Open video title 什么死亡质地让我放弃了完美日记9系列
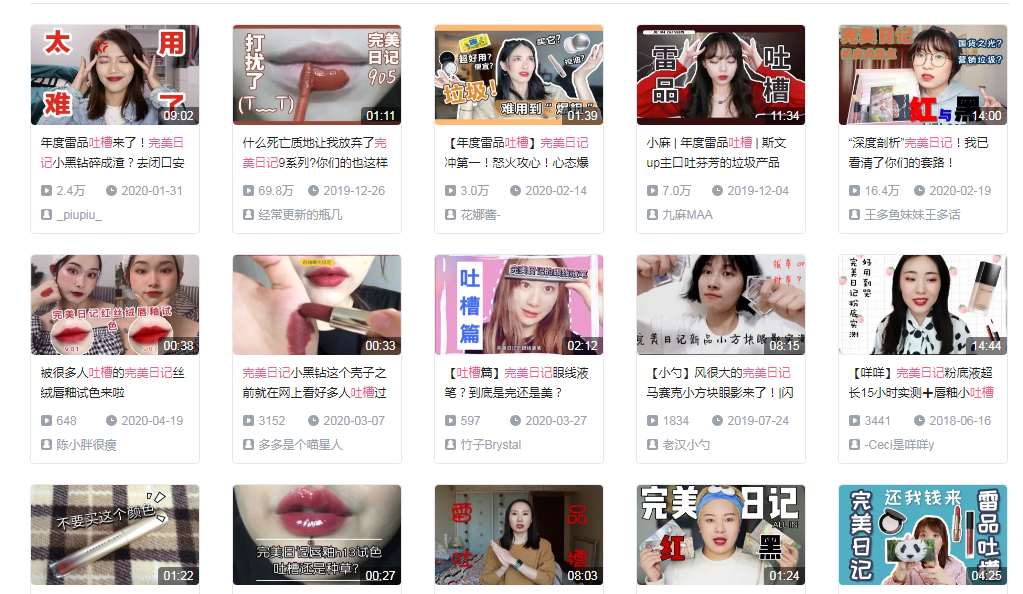Image resolution: width=1023 pixels, height=594 pixels. click(315, 152)
